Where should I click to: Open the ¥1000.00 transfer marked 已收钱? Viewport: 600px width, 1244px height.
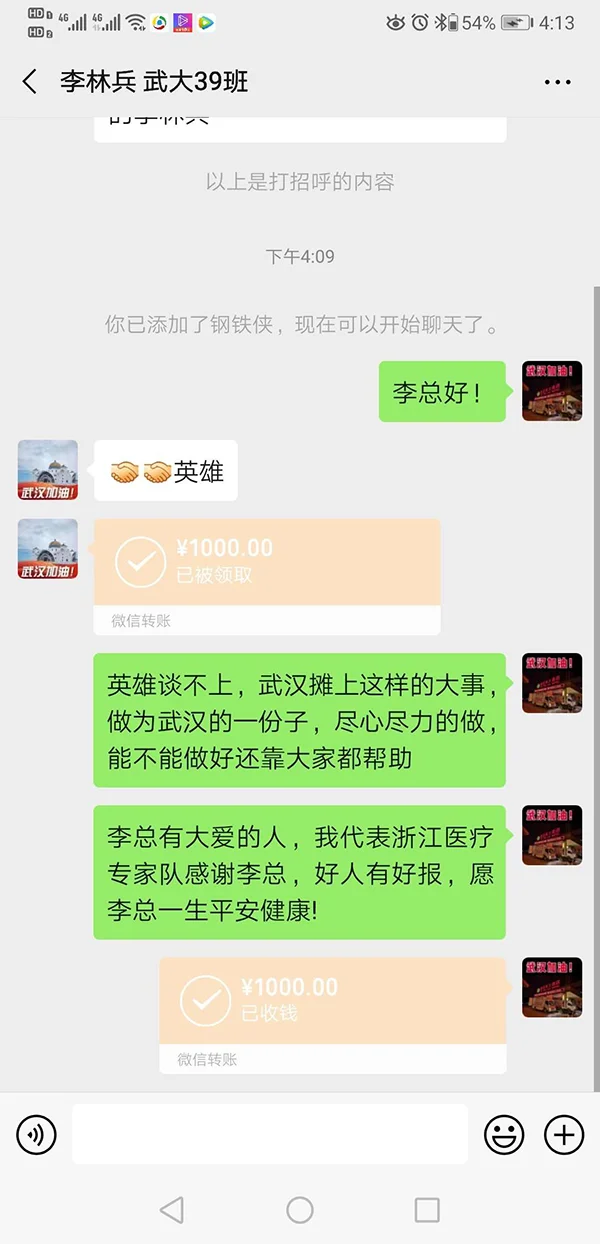point(332,1016)
